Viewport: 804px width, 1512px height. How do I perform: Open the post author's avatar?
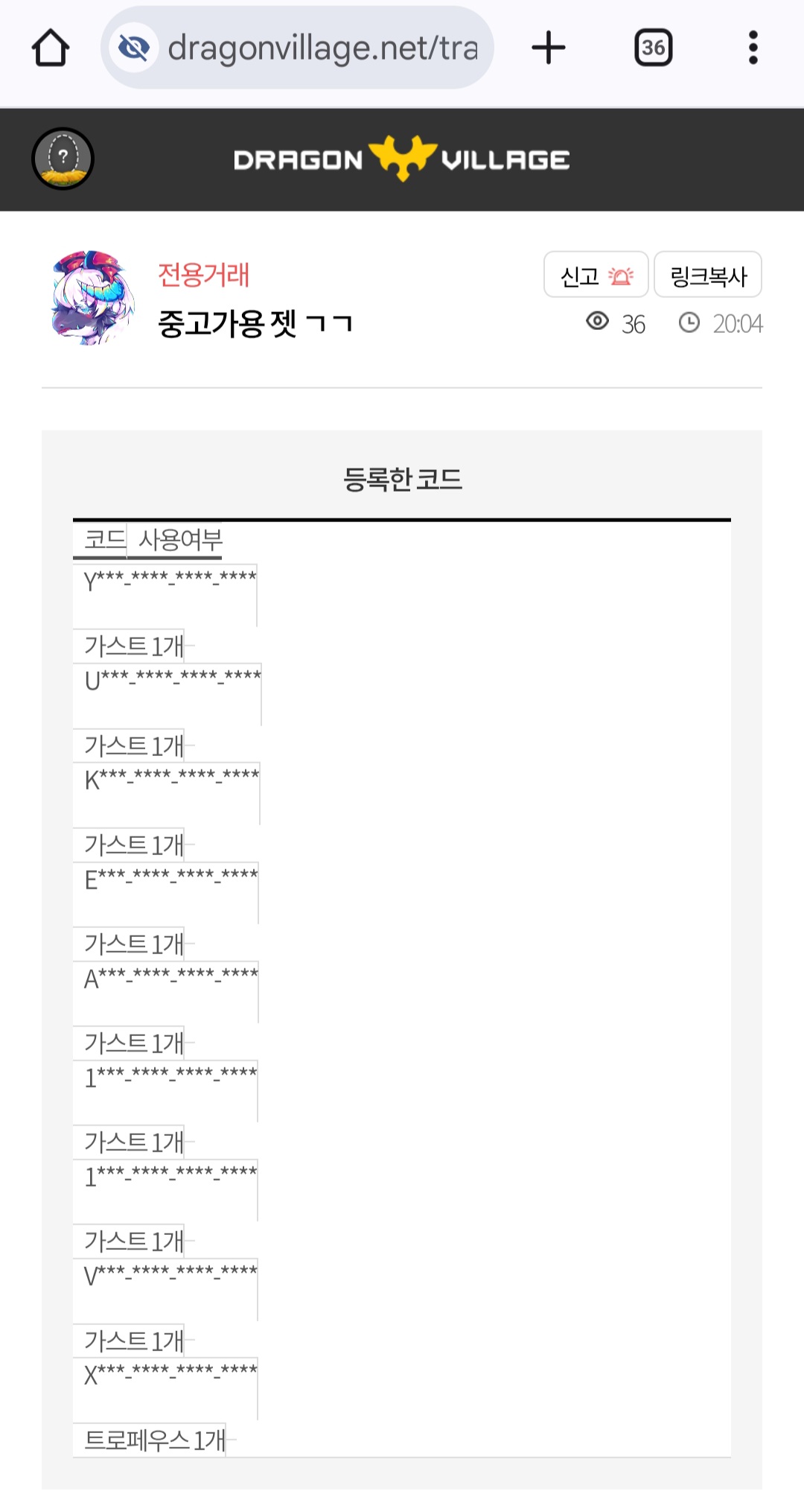(92, 298)
